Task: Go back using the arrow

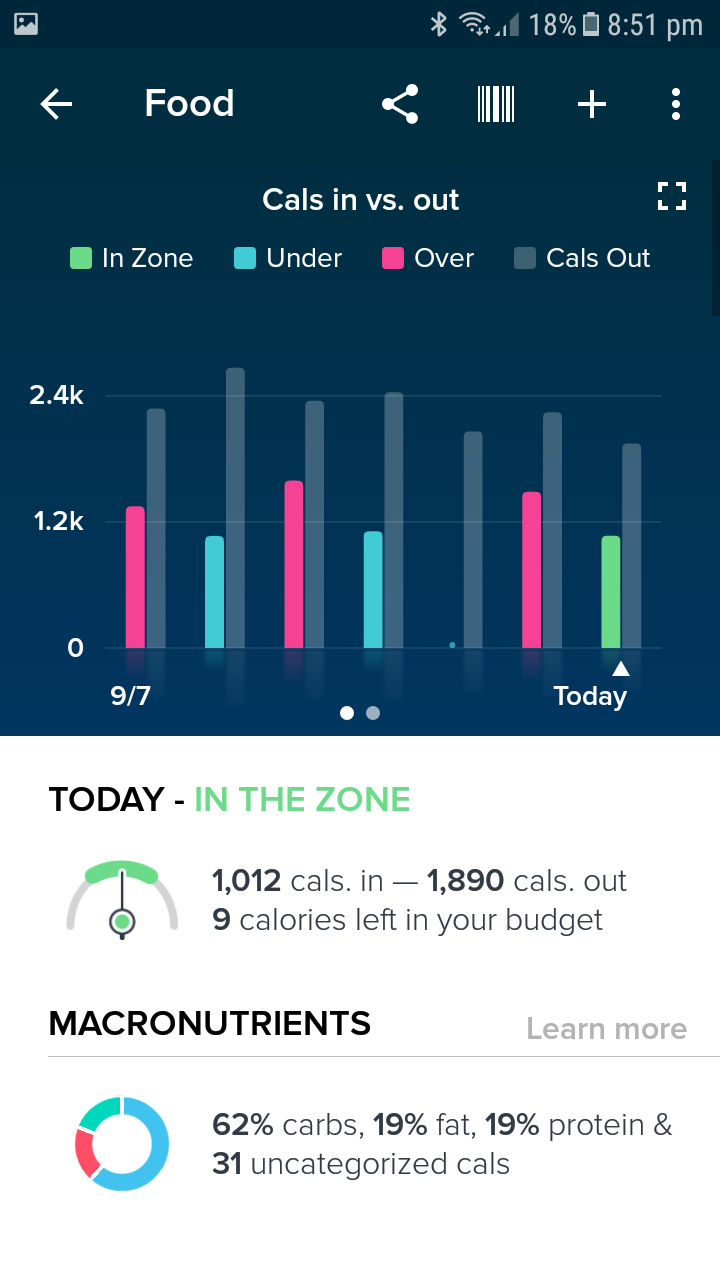Action: point(56,104)
